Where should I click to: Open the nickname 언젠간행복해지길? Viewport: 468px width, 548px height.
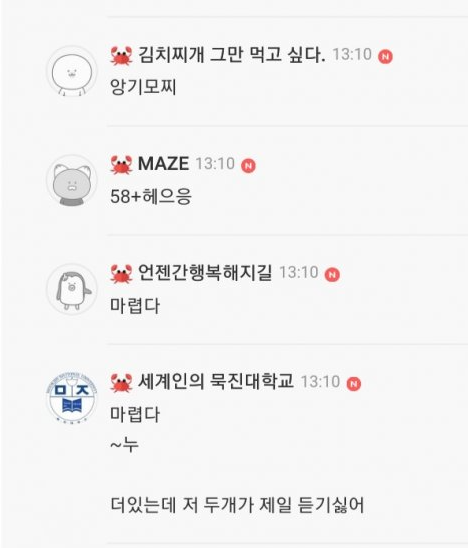[x=205, y=273]
